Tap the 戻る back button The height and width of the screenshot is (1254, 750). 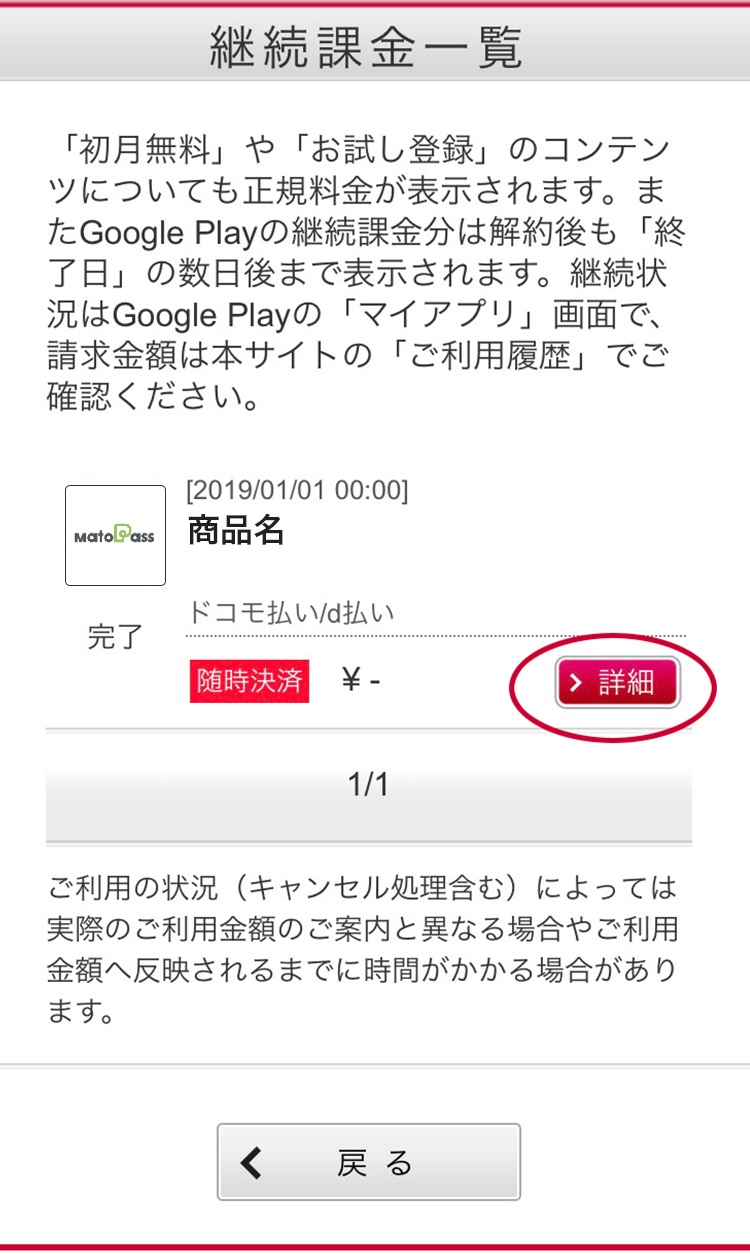(x=369, y=1161)
